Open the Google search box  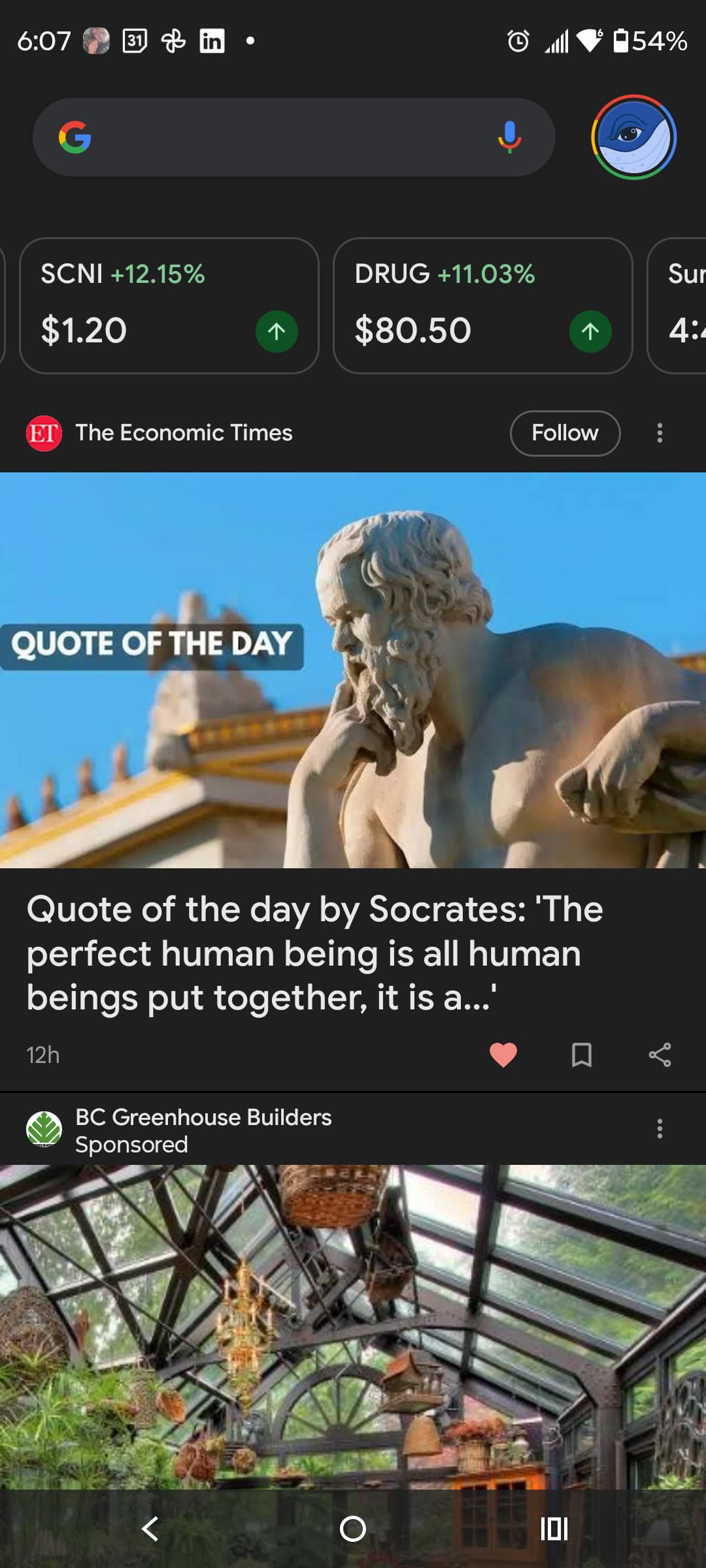click(x=281, y=137)
